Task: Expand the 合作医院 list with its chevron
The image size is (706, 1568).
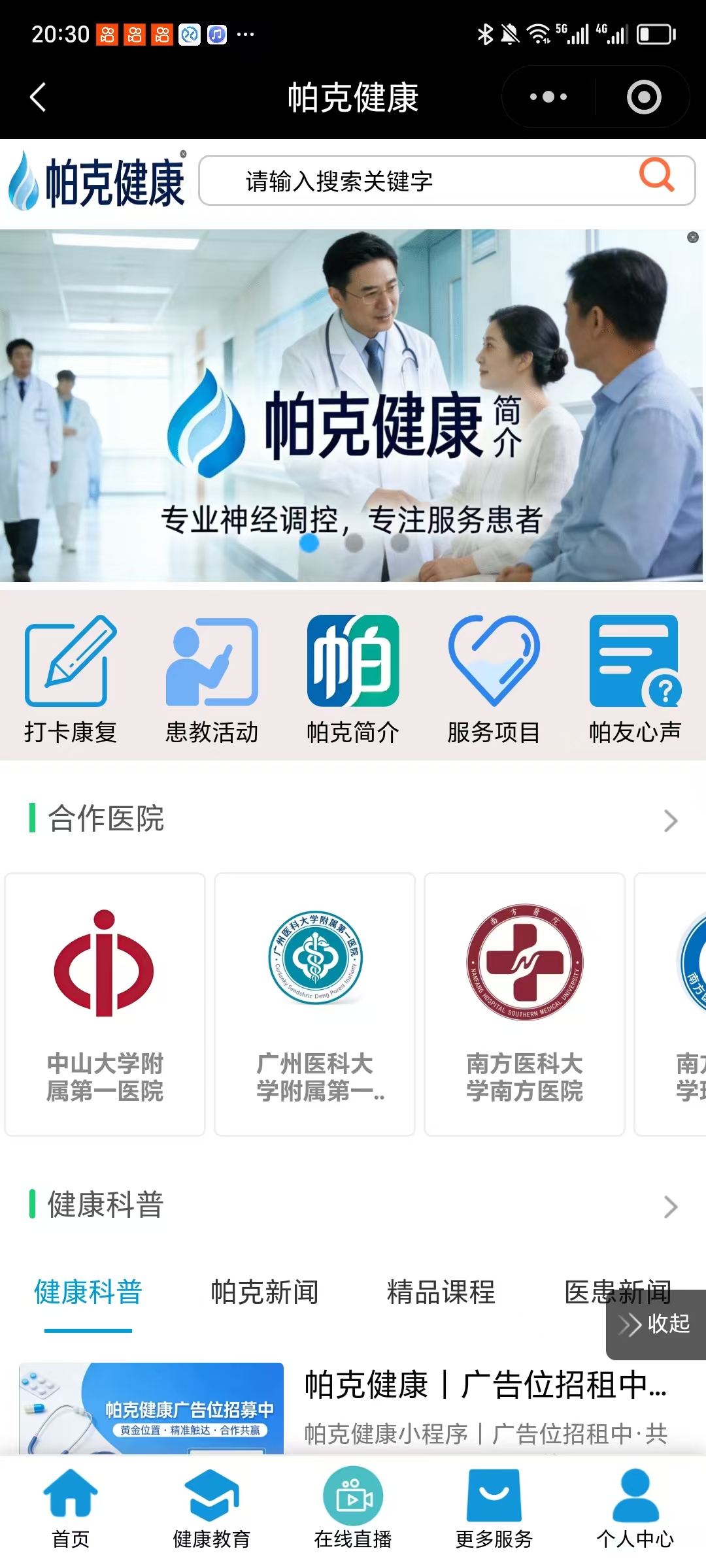Action: tap(670, 821)
